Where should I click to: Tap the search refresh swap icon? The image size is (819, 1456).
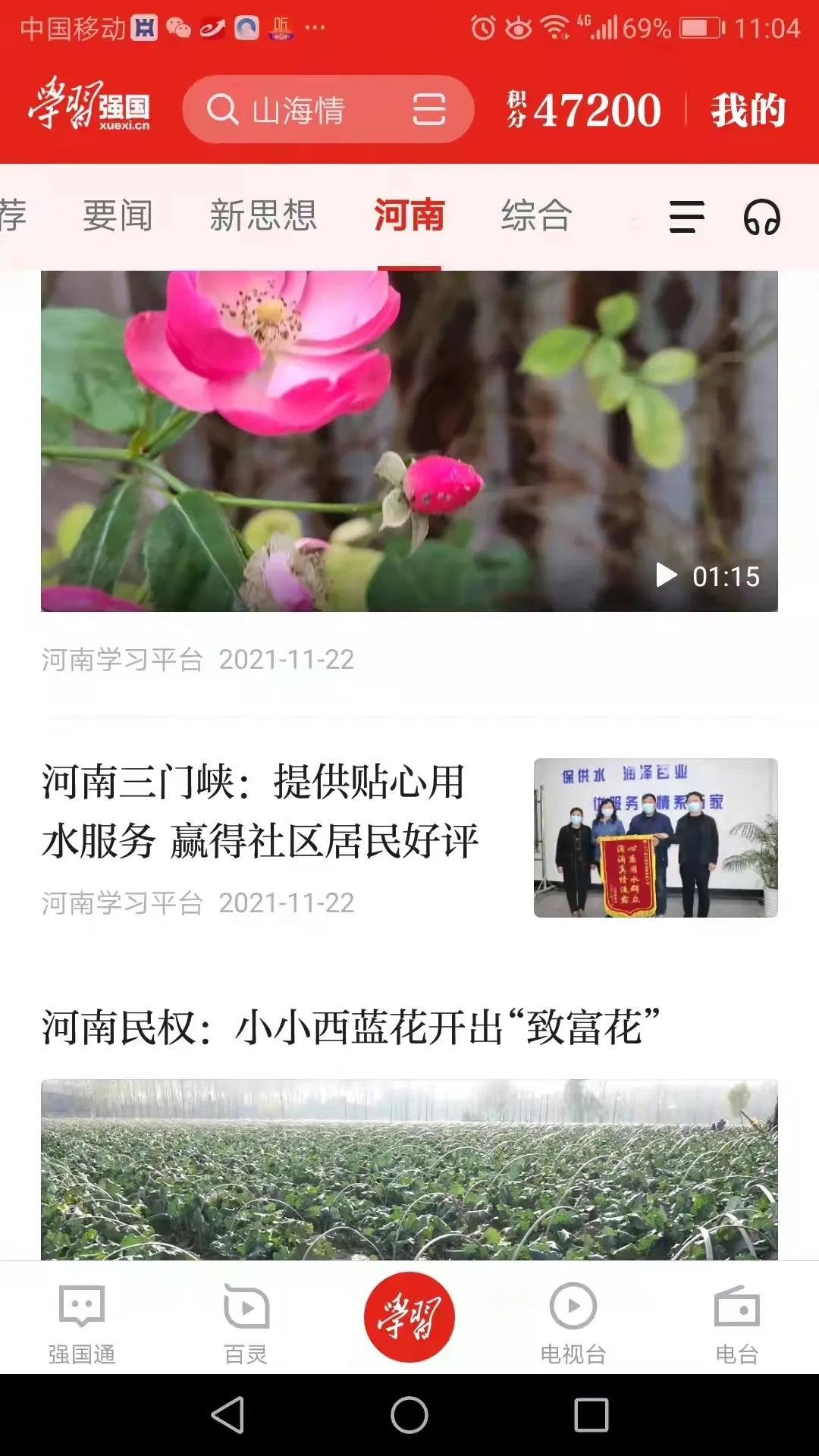pyautogui.click(x=430, y=109)
